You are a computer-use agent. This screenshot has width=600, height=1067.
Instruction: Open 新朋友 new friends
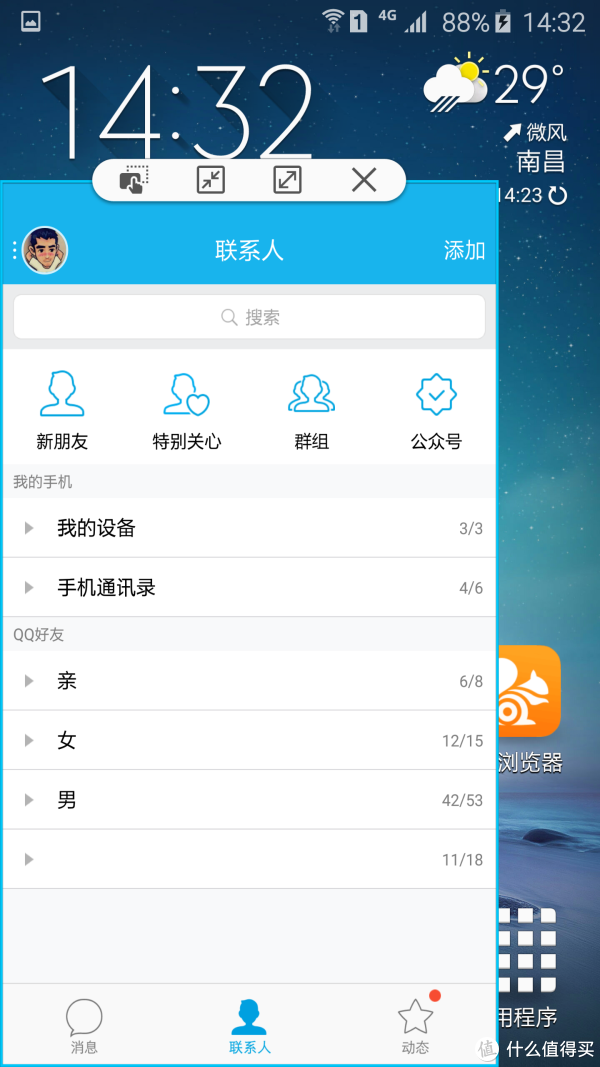(x=62, y=409)
